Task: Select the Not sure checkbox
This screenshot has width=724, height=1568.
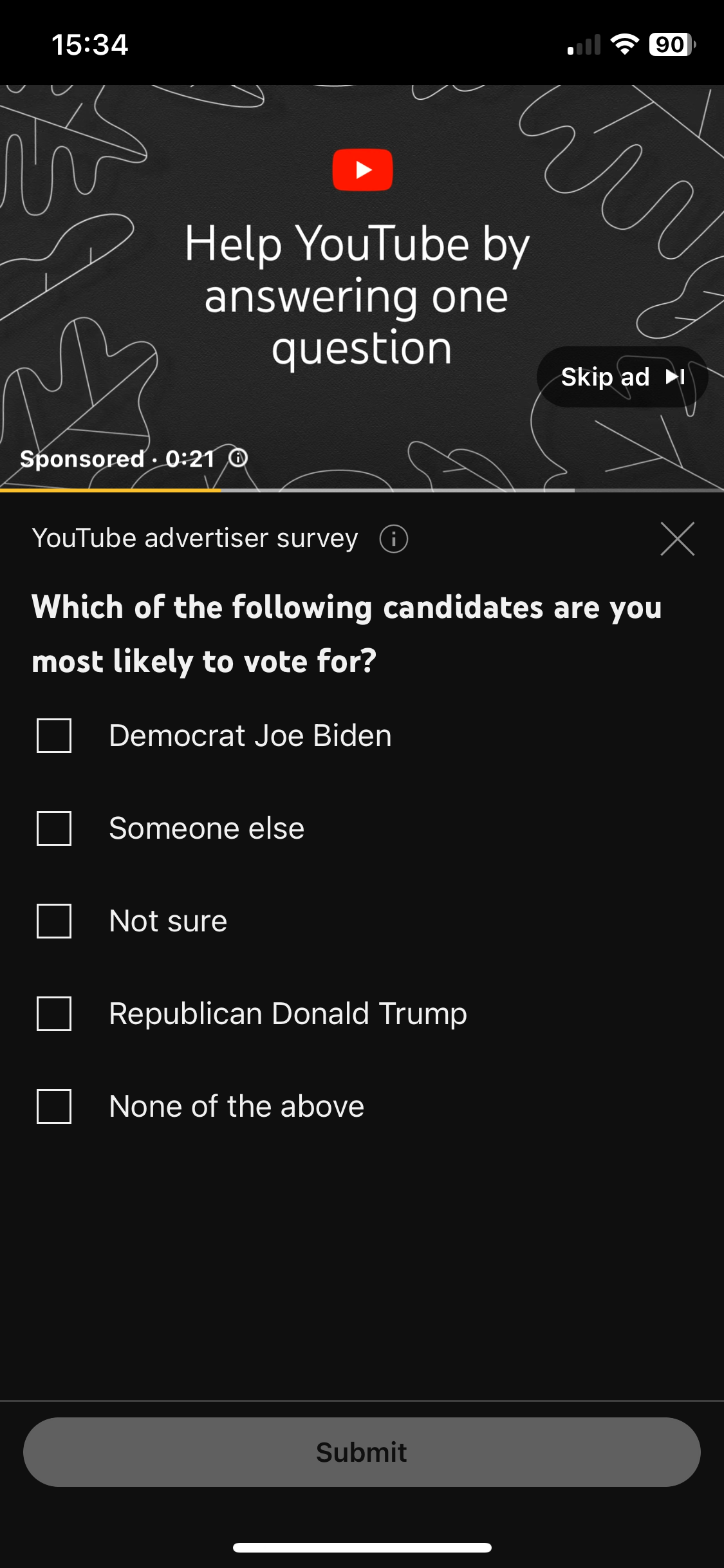Action: [54, 920]
